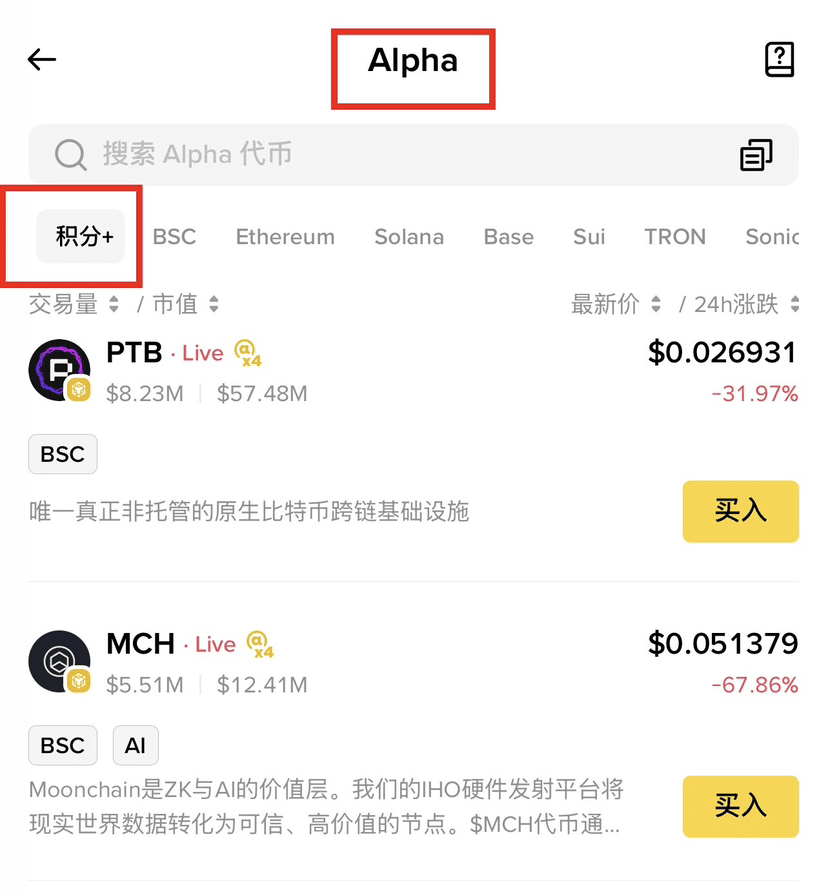Switch to the Sui tab
The height and width of the screenshot is (892, 828).
(x=589, y=237)
